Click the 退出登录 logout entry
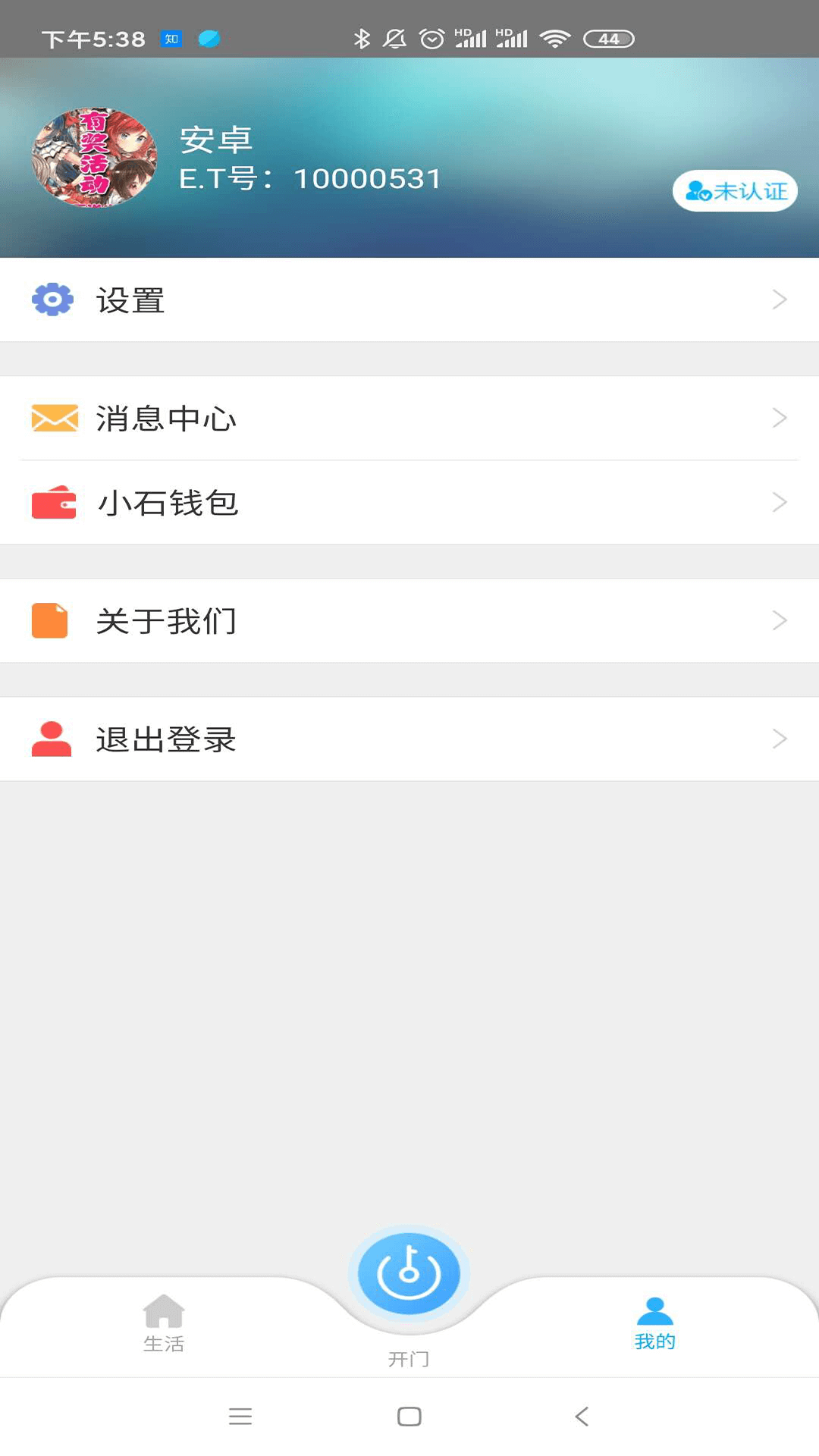 pos(165,739)
